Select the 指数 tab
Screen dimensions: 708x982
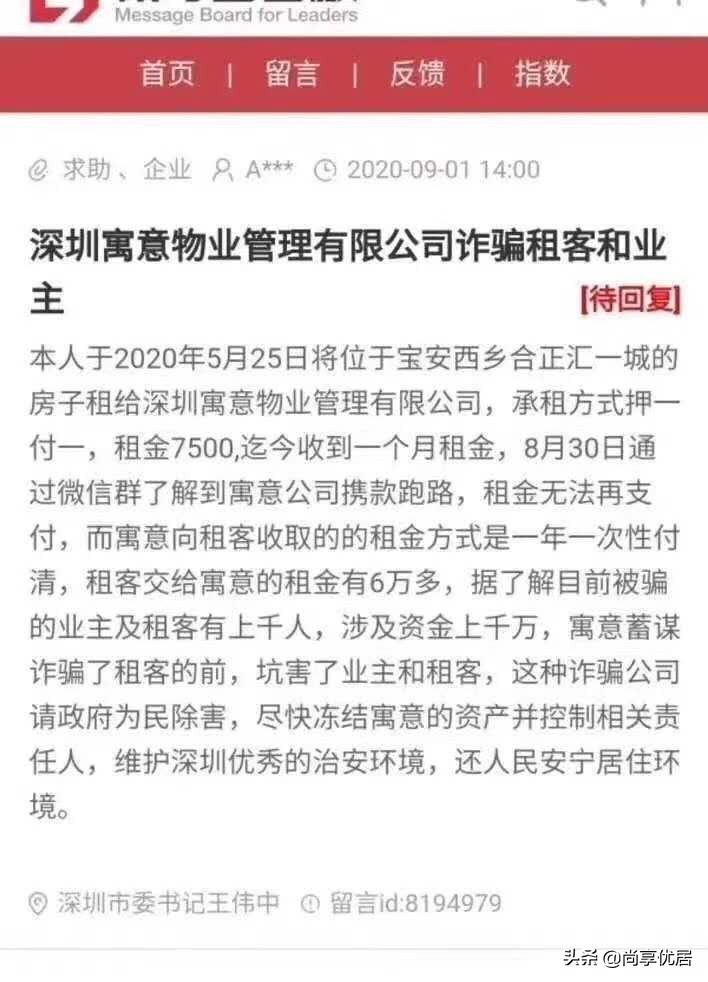542,74
